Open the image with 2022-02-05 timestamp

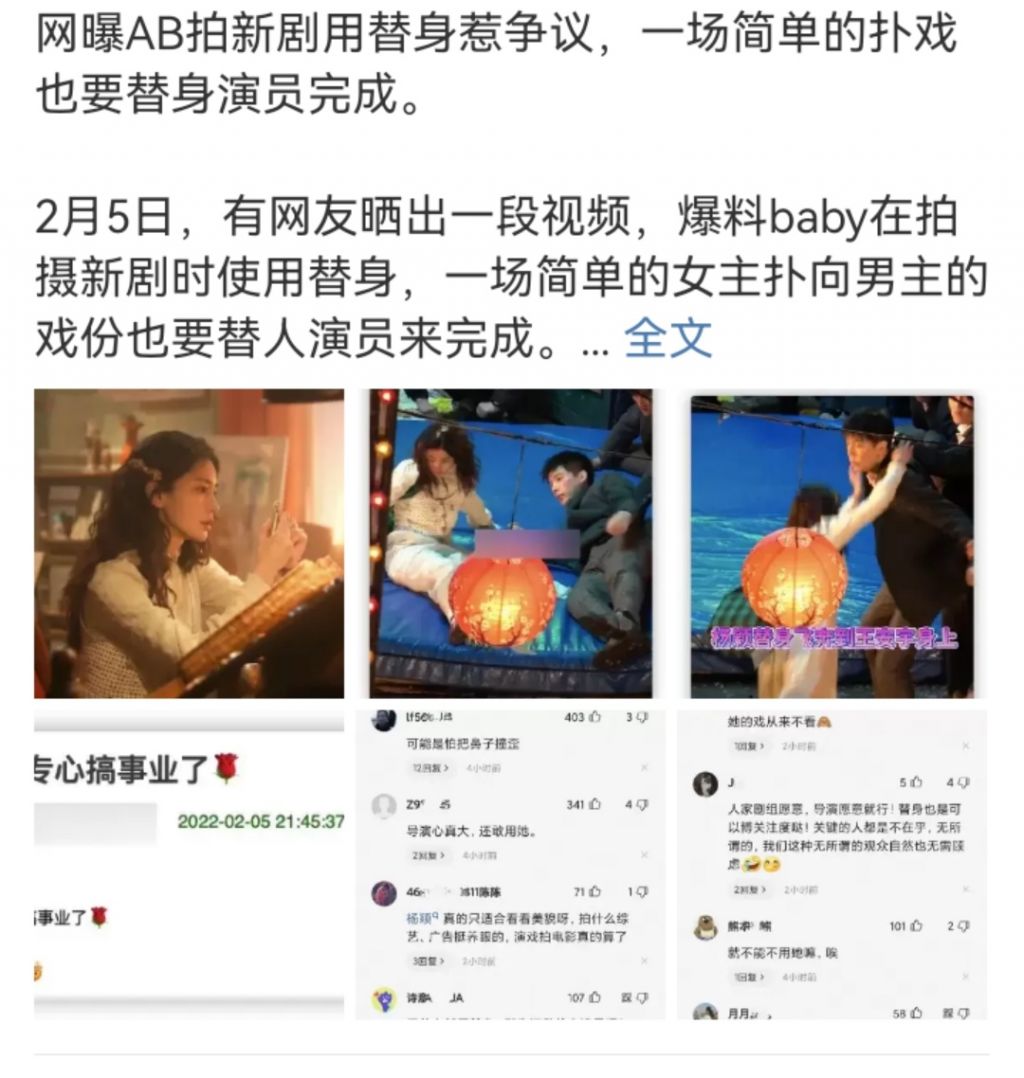(189, 865)
